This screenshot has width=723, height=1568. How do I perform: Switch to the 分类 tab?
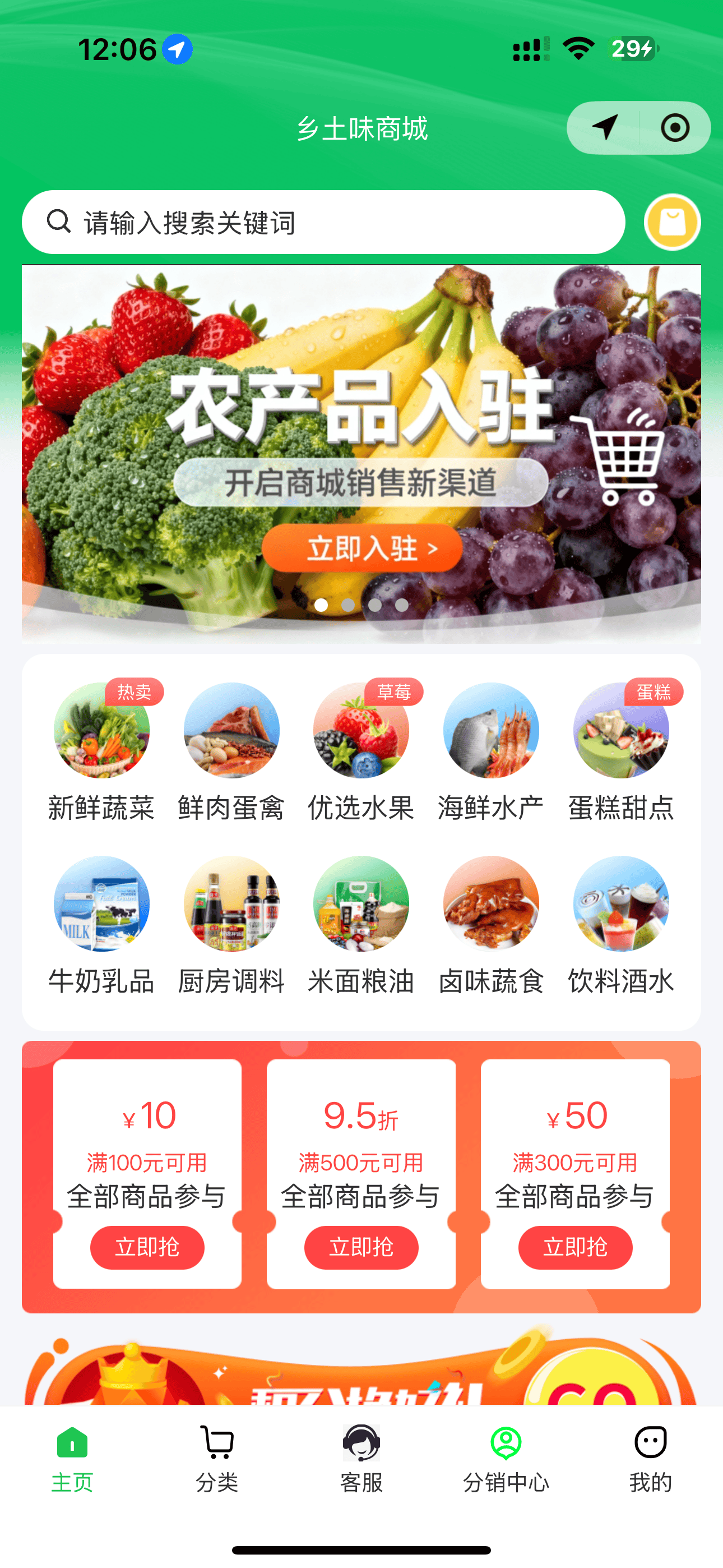coord(216,1467)
